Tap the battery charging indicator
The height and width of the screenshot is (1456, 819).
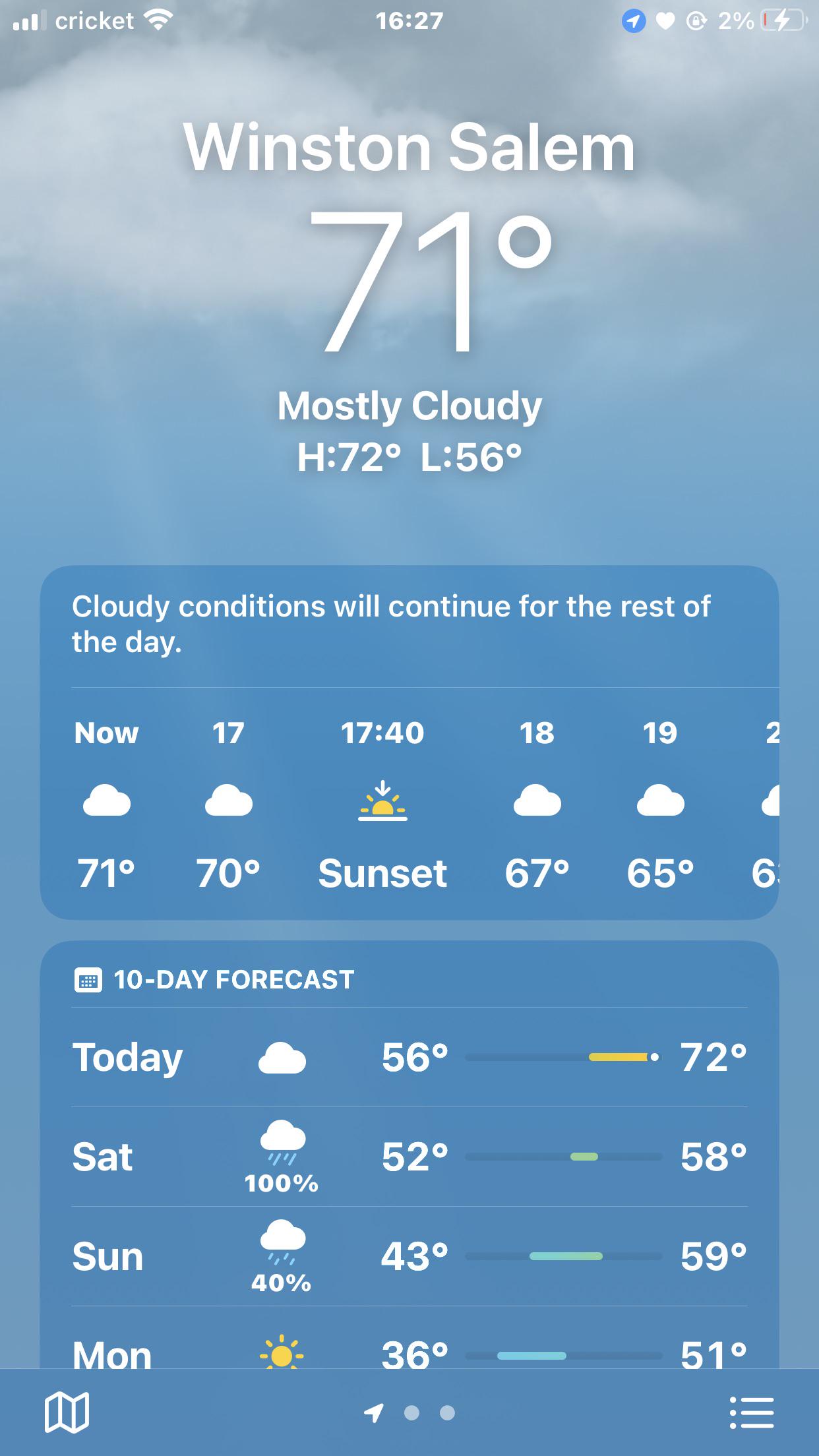[x=783, y=21]
